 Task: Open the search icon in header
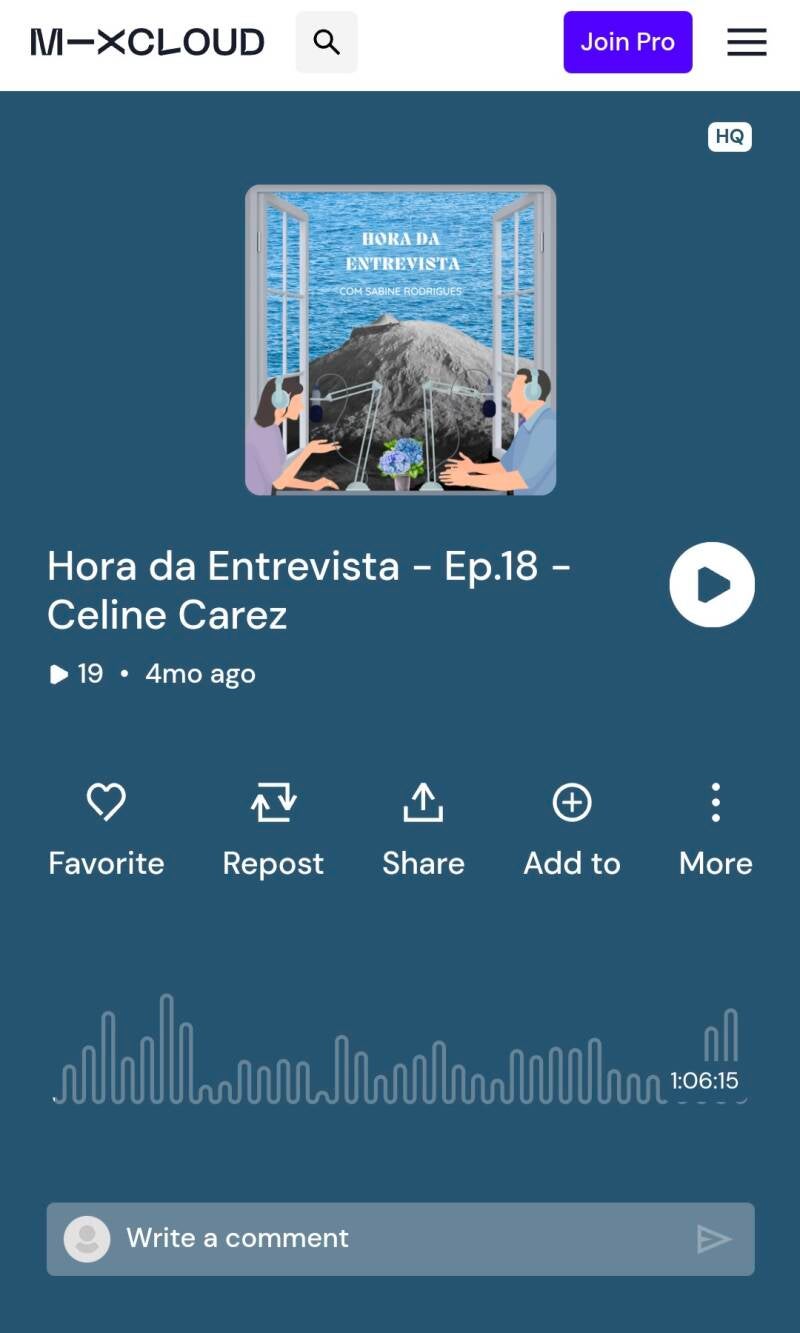click(326, 42)
